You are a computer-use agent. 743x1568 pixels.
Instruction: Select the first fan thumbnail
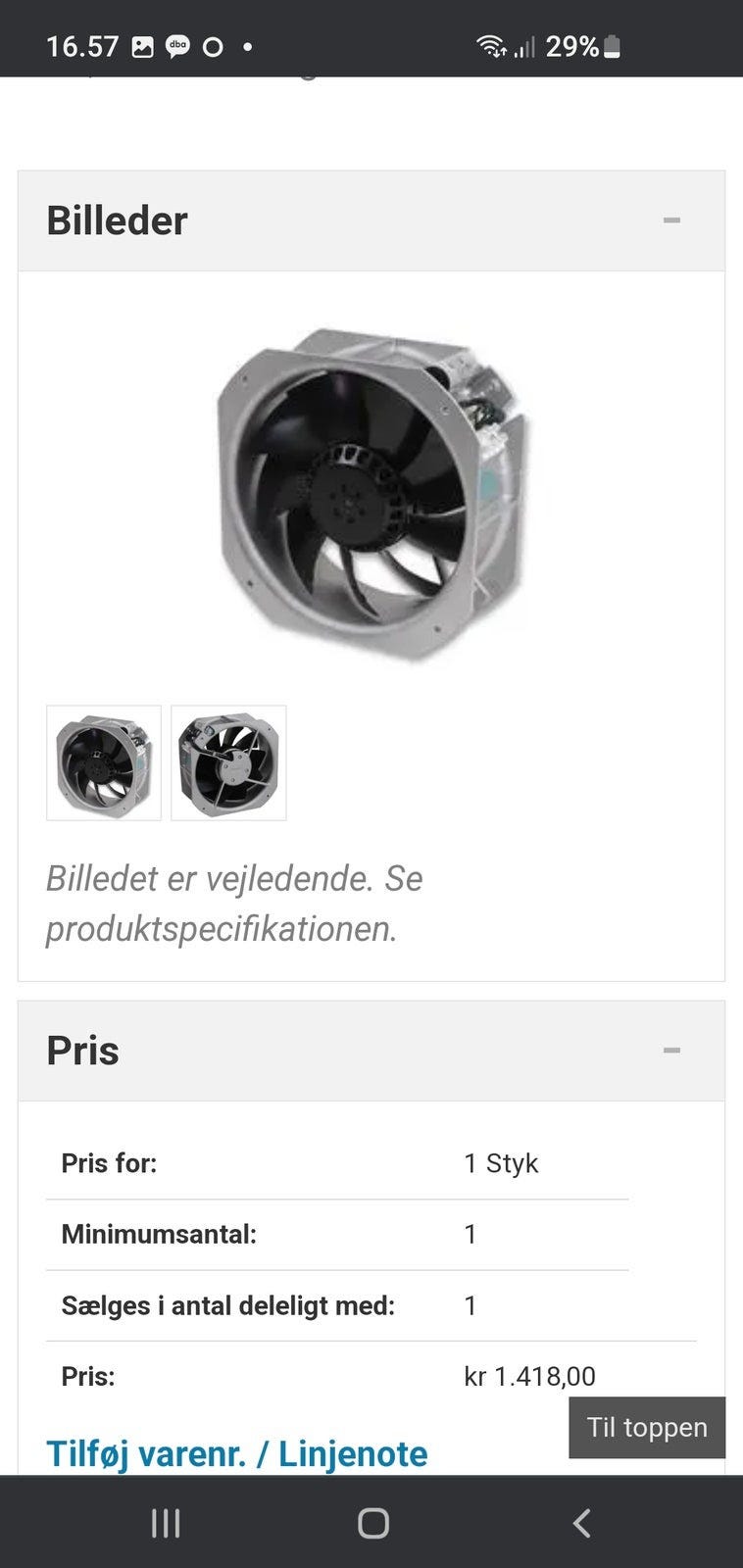(103, 763)
